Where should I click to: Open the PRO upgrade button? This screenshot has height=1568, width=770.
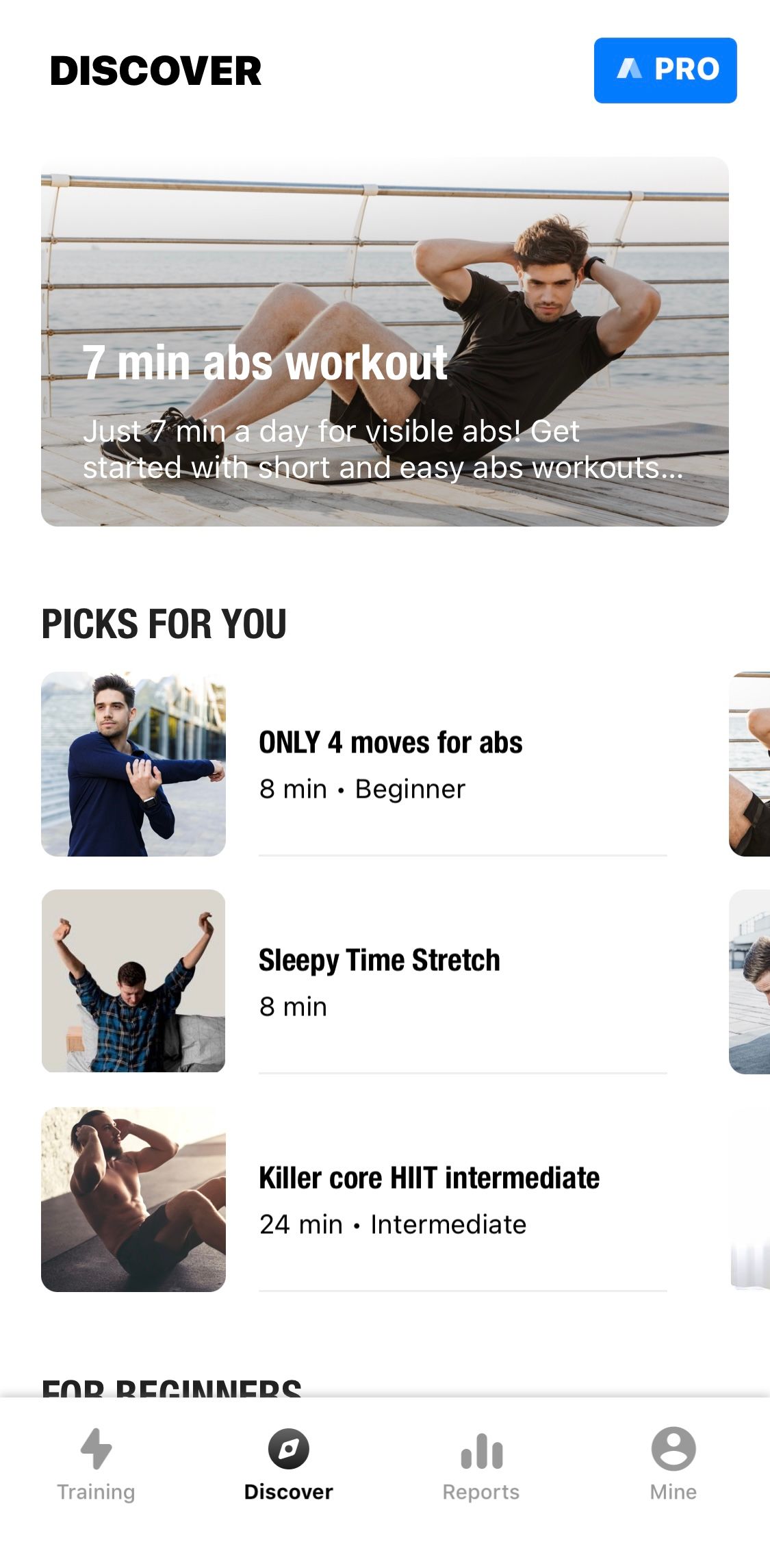(665, 71)
